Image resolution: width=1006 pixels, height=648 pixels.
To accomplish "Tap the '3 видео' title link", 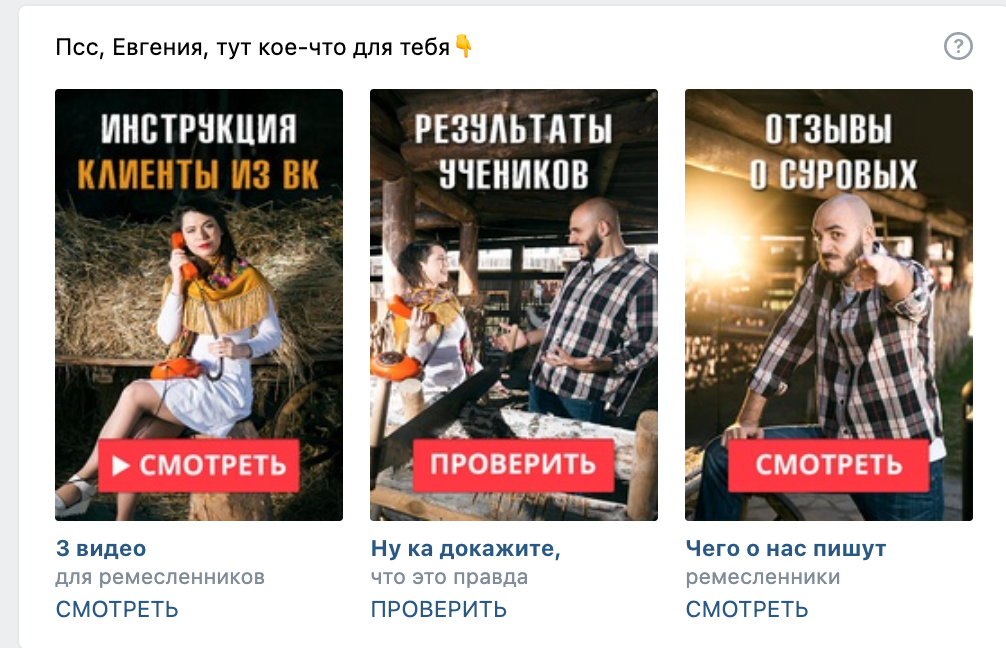I will [101, 549].
